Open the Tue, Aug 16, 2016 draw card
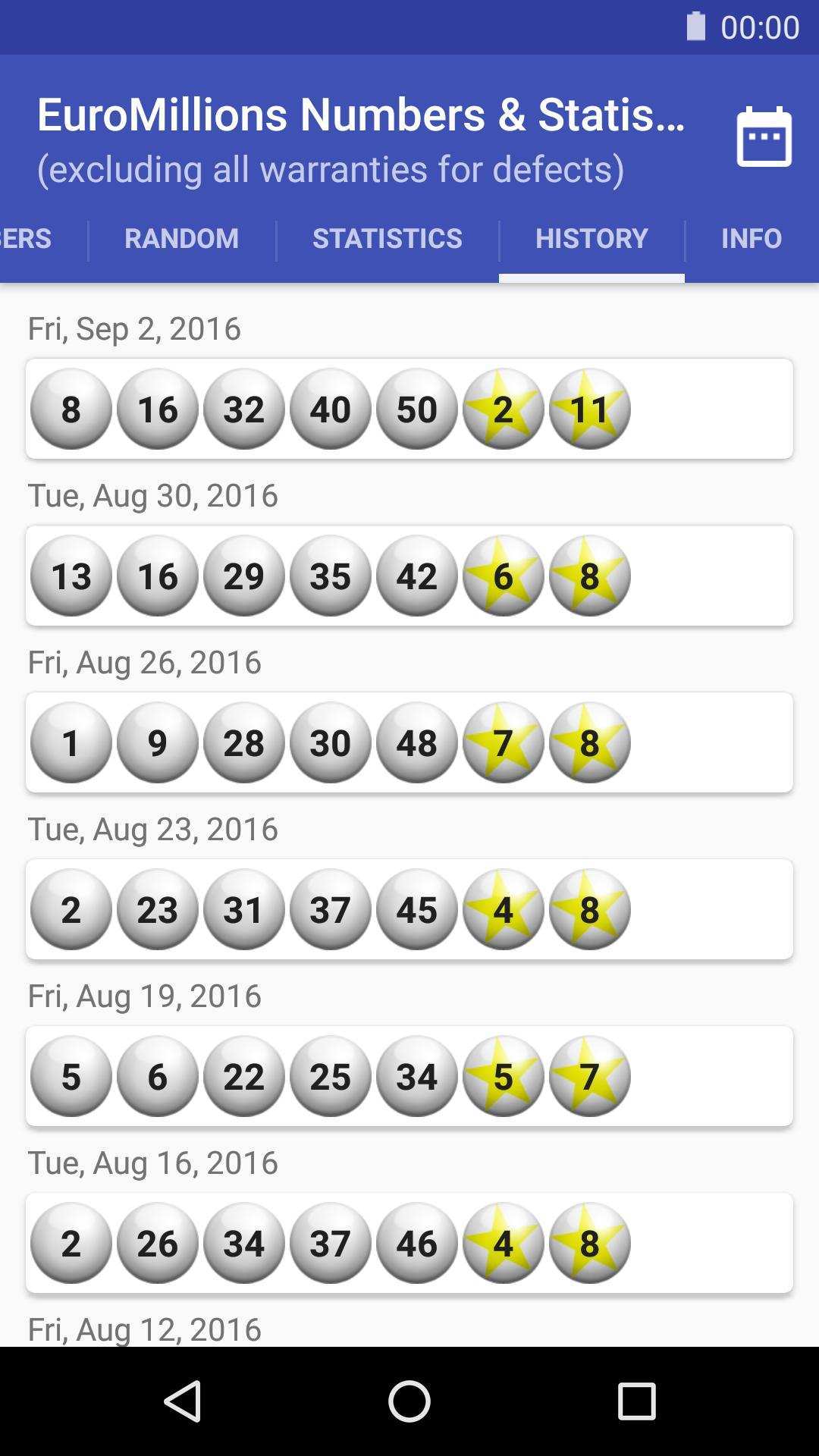819x1456 pixels. click(409, 1243)
